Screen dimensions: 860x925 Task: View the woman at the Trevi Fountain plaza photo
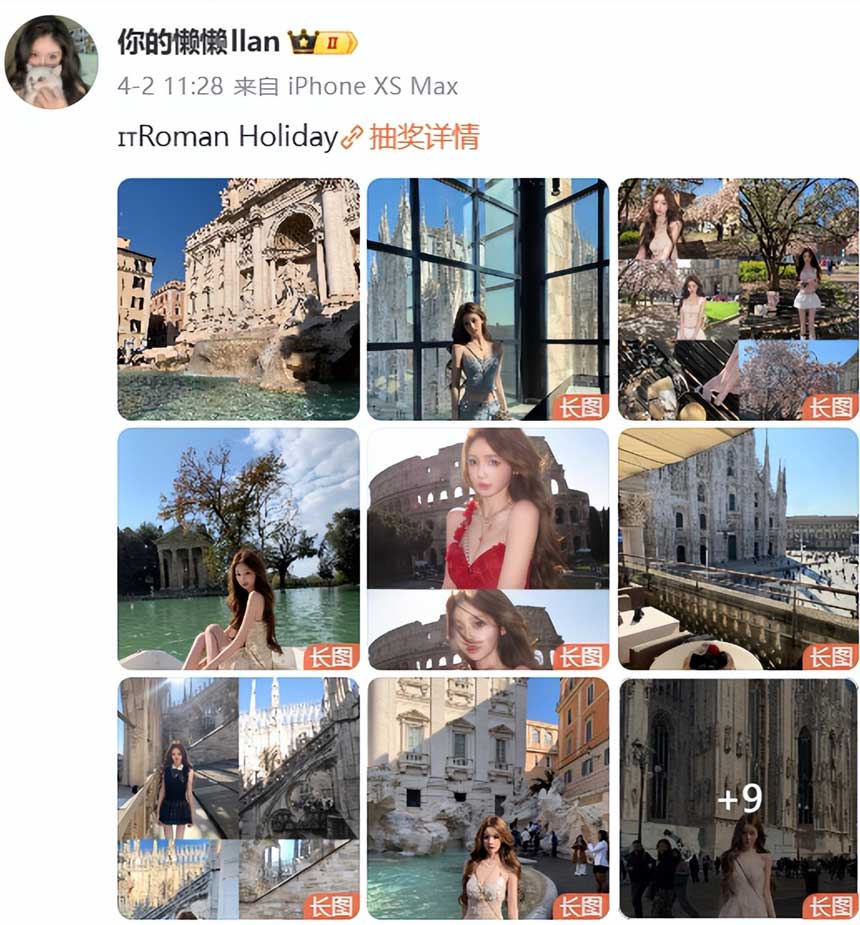pos(487,798)
